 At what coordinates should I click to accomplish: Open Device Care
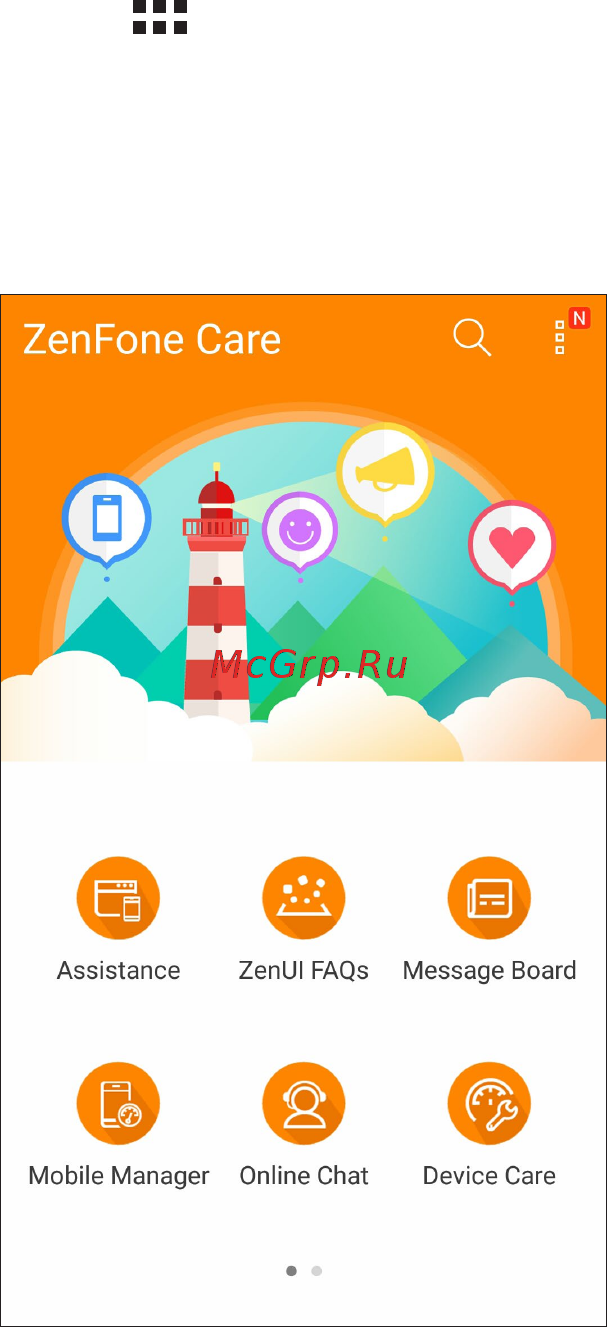[489, 1103]
